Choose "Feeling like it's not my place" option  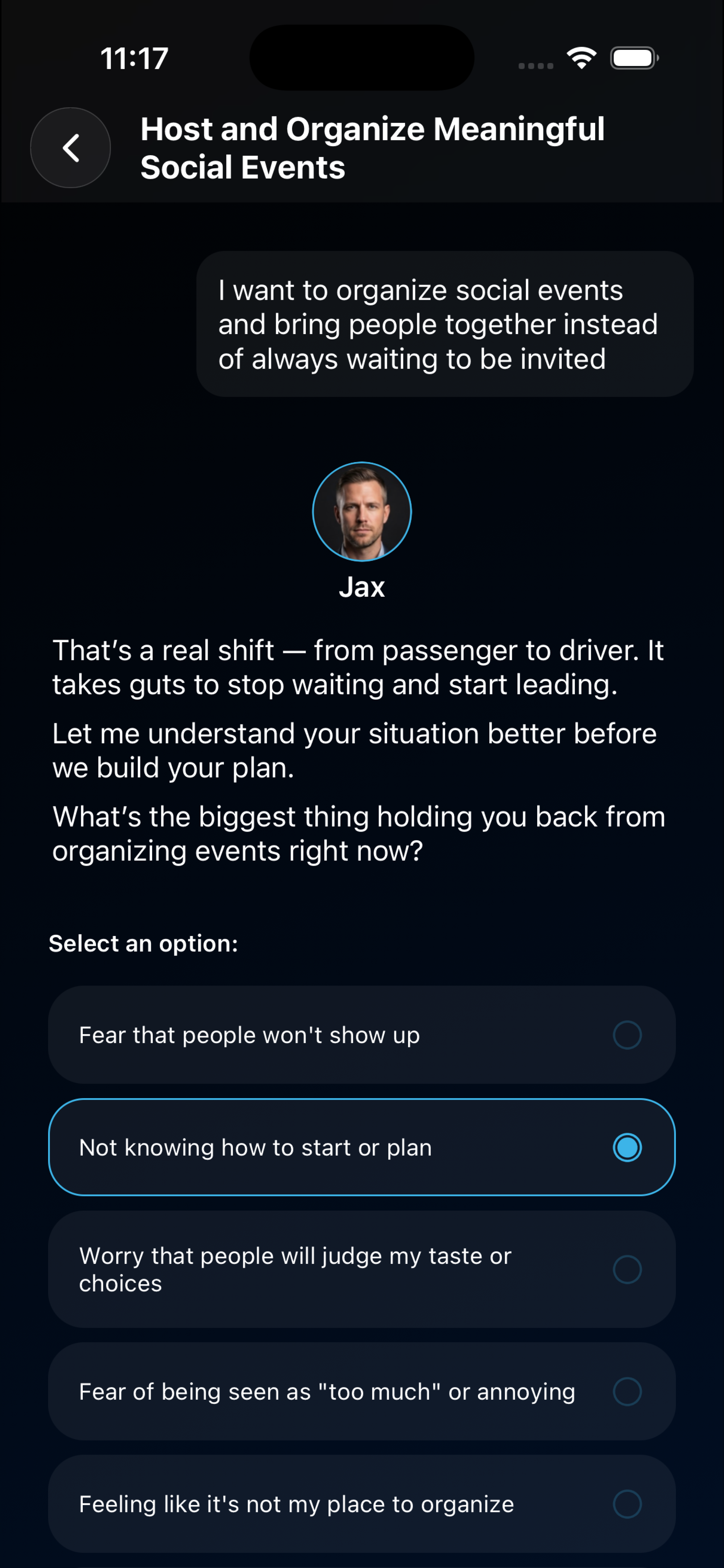[x=361, y=1504]
